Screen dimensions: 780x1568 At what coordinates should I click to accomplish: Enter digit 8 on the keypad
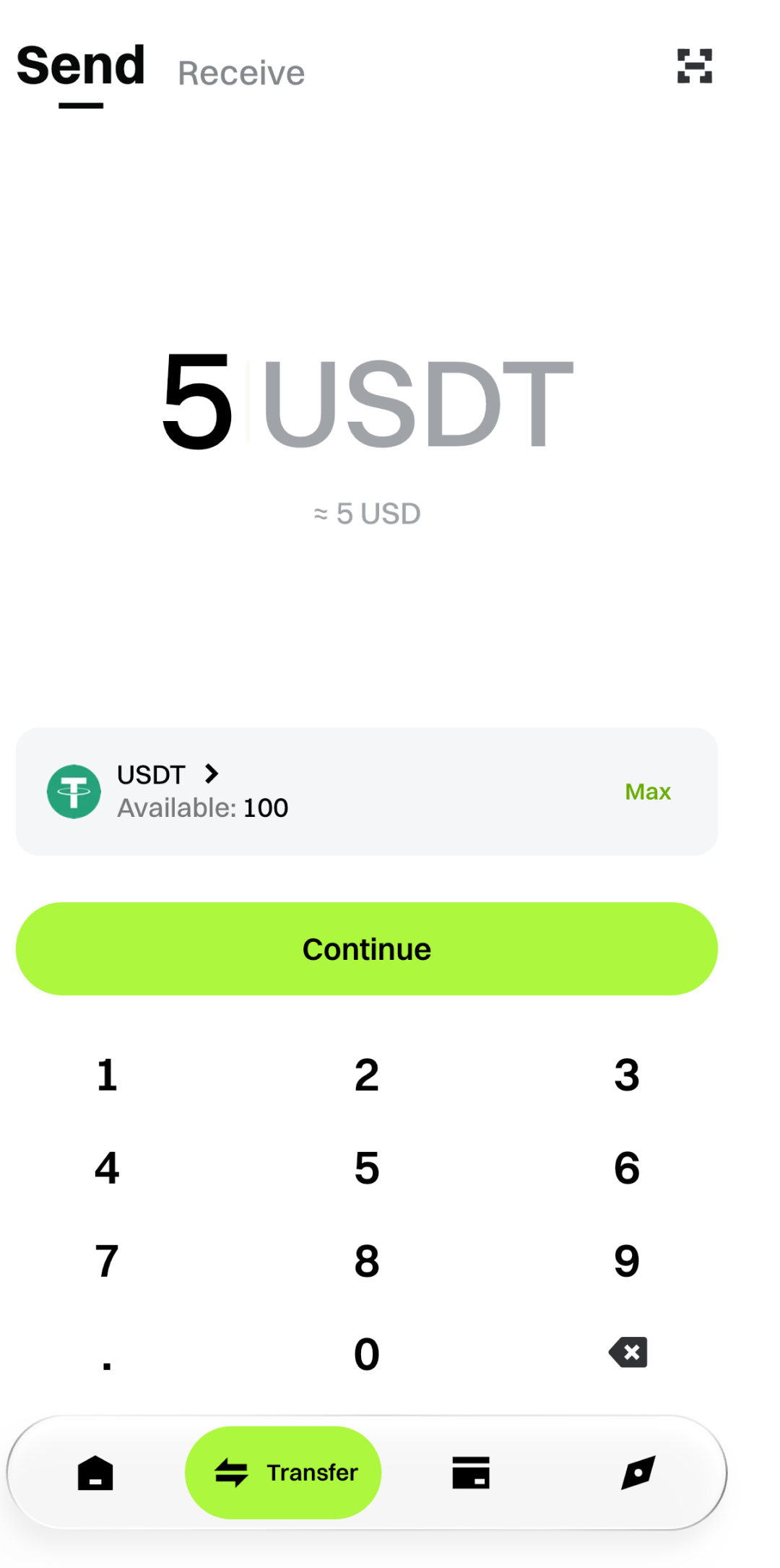click(x=366, y=1261)
